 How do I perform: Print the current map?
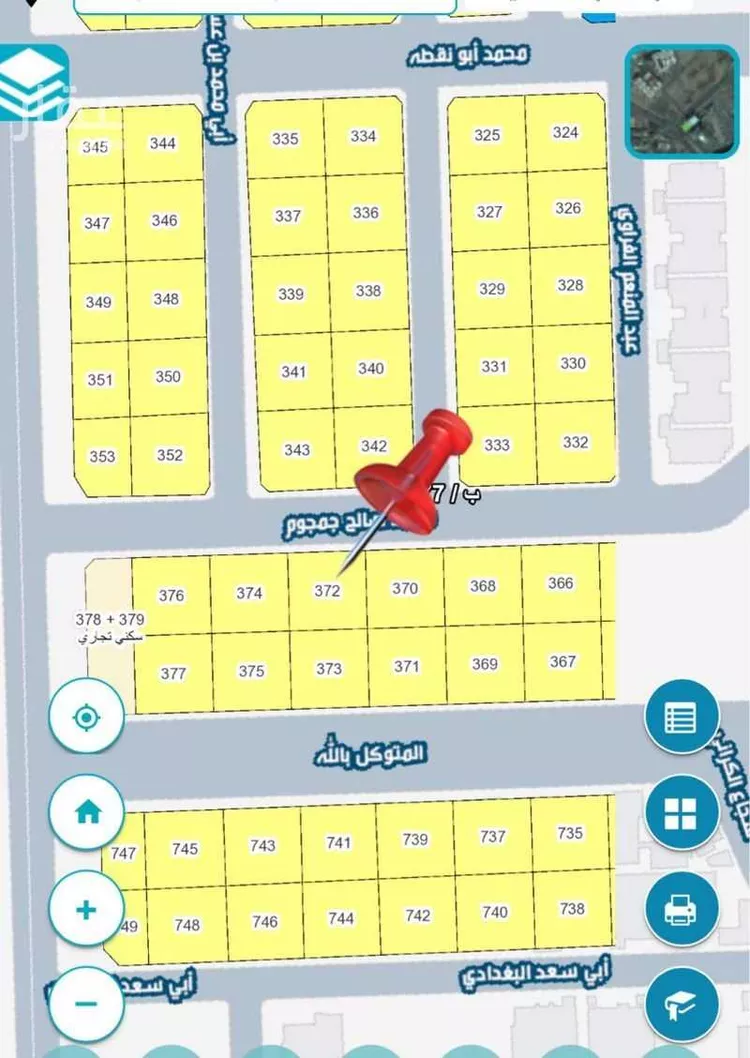(x=681, y=909)
